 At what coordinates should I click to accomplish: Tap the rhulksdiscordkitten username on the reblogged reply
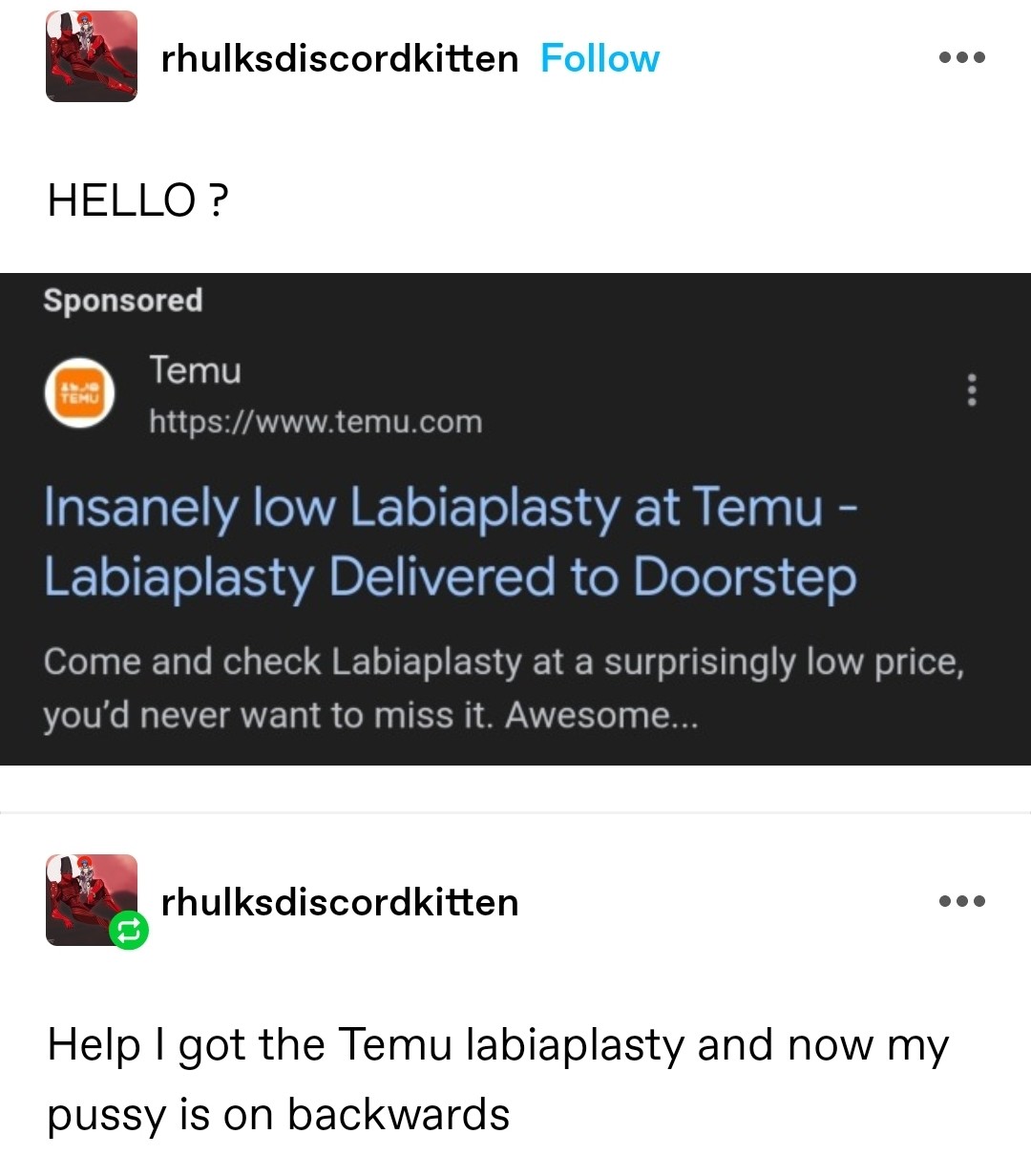pos(340,902)
